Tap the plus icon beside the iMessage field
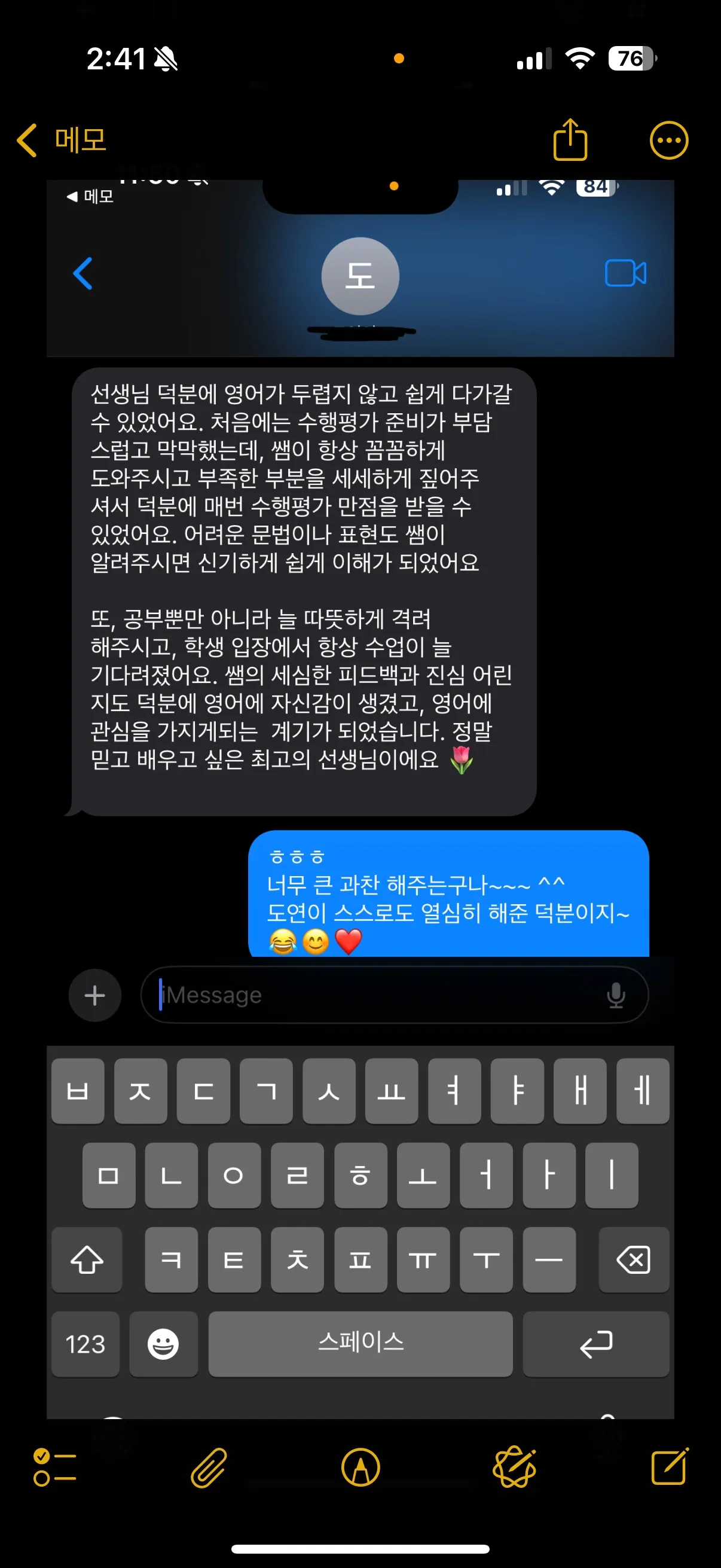Image resolution: width=721 pixels, height=1568 pixels. (94, 995)
